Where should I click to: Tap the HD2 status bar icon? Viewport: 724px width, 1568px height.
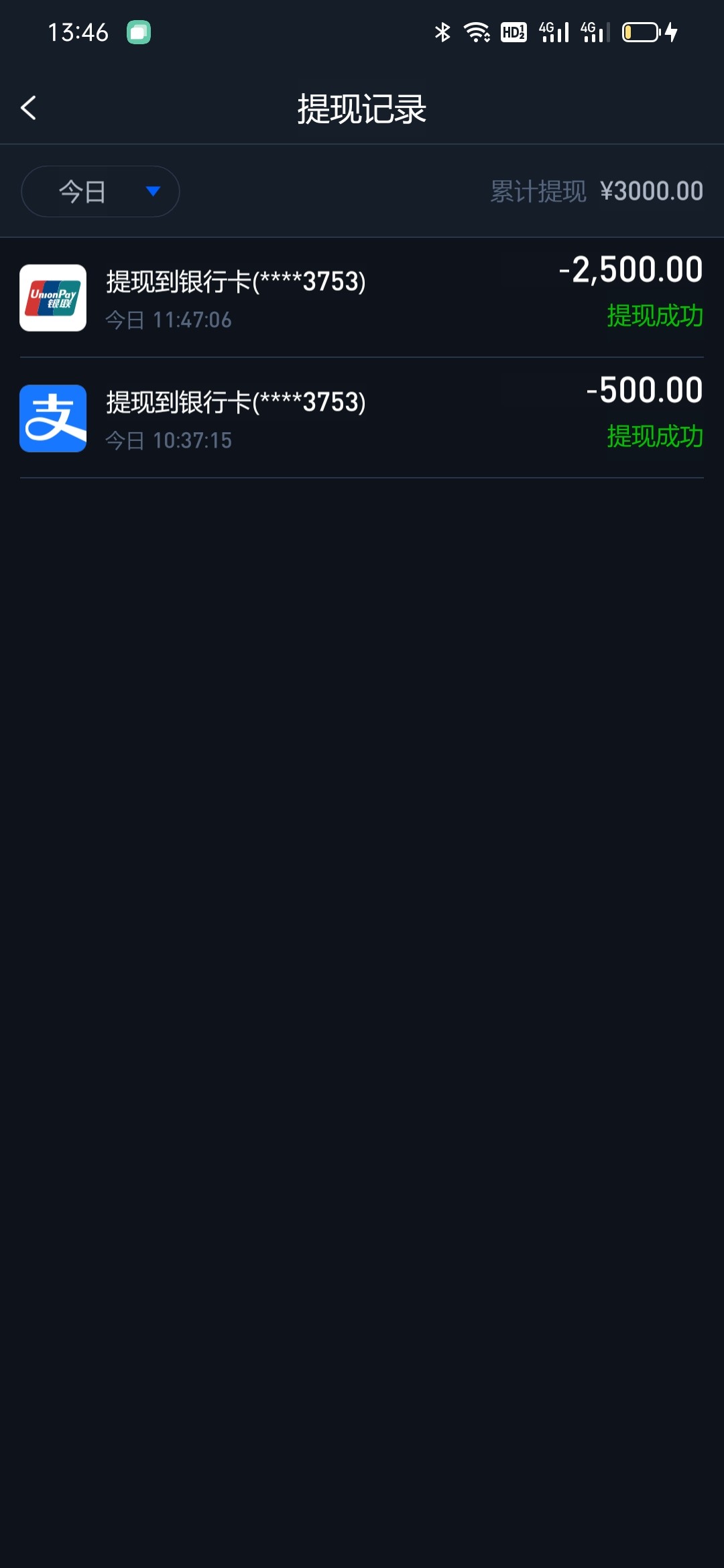click(x=514, y=32)
